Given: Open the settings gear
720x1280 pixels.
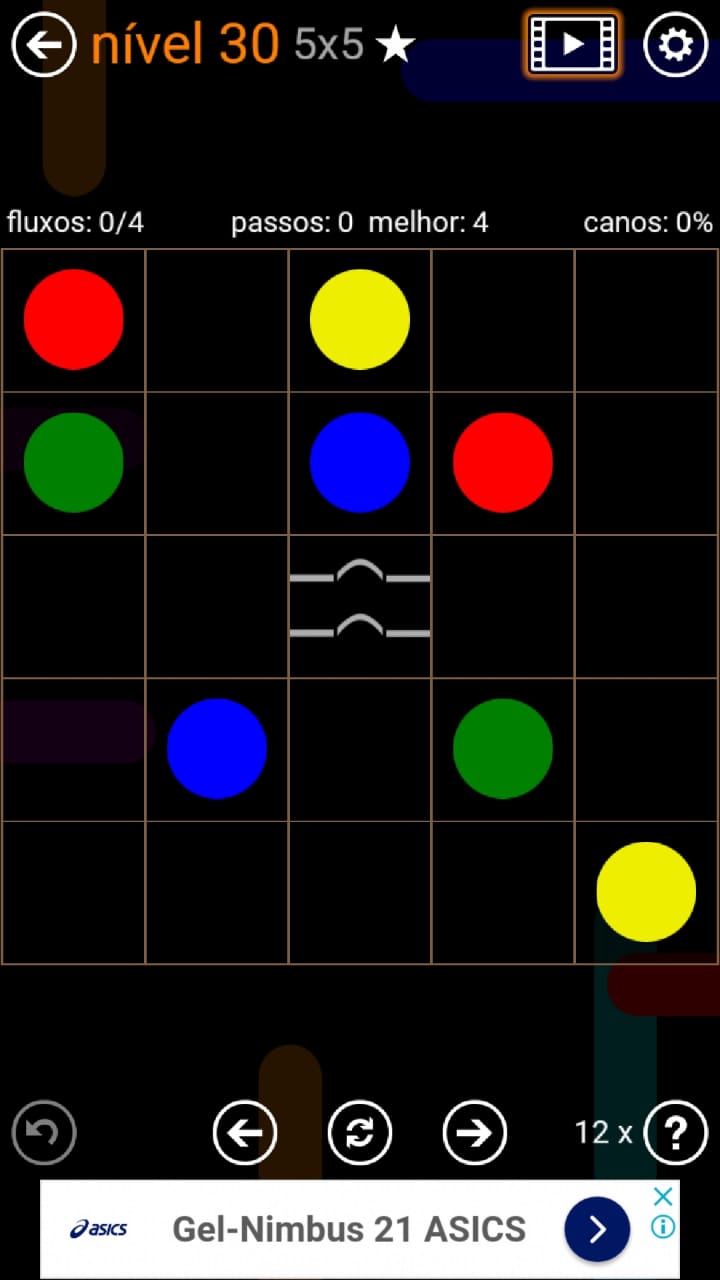Looking at the screenshot, I should pos(675,45).
